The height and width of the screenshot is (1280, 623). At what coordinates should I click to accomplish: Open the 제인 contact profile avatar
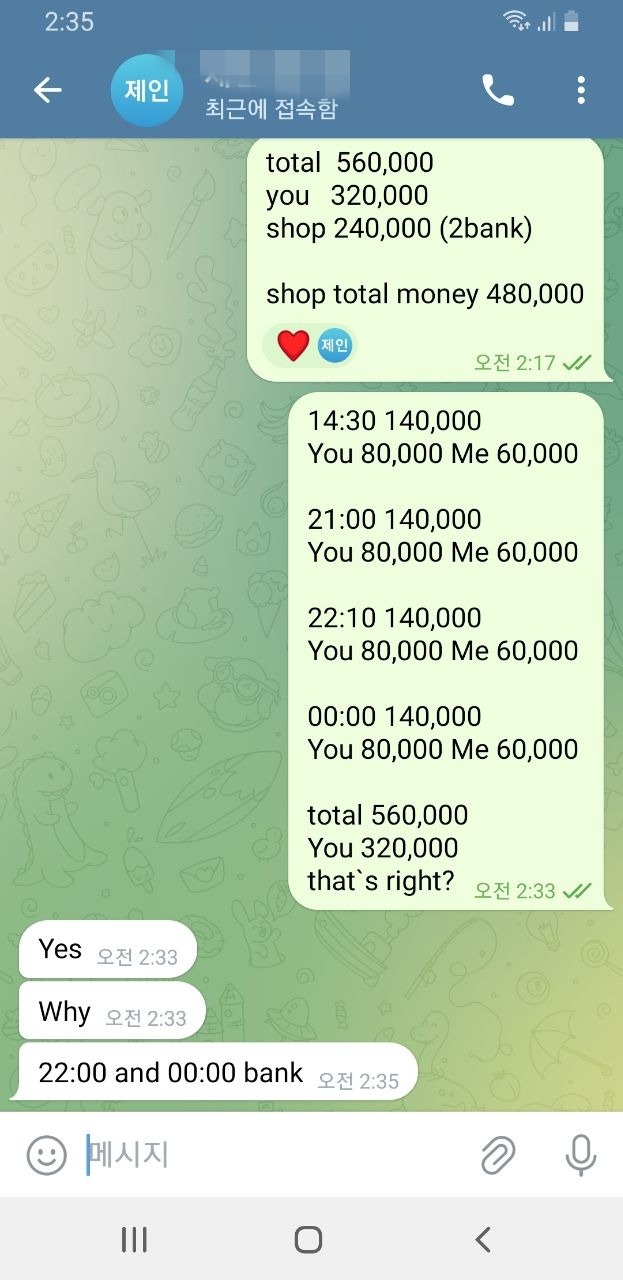147,90
